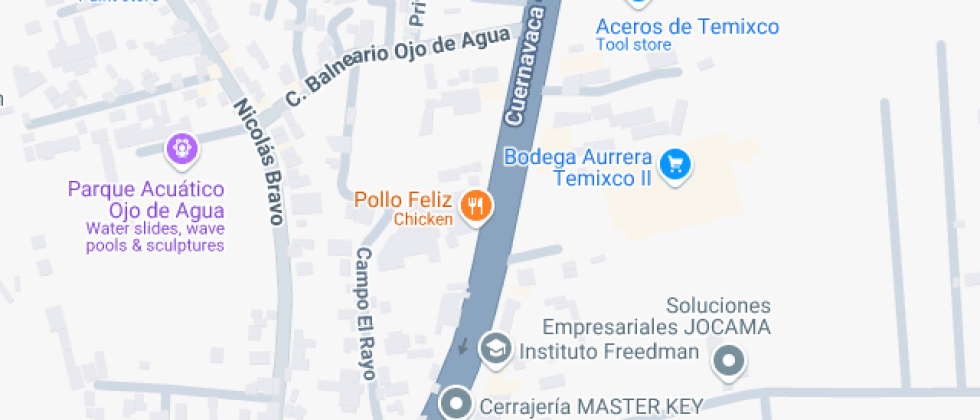Open the Cerrajería MASTER KEY pin
This screenshot has width=980, height=420.
point(457,404)
